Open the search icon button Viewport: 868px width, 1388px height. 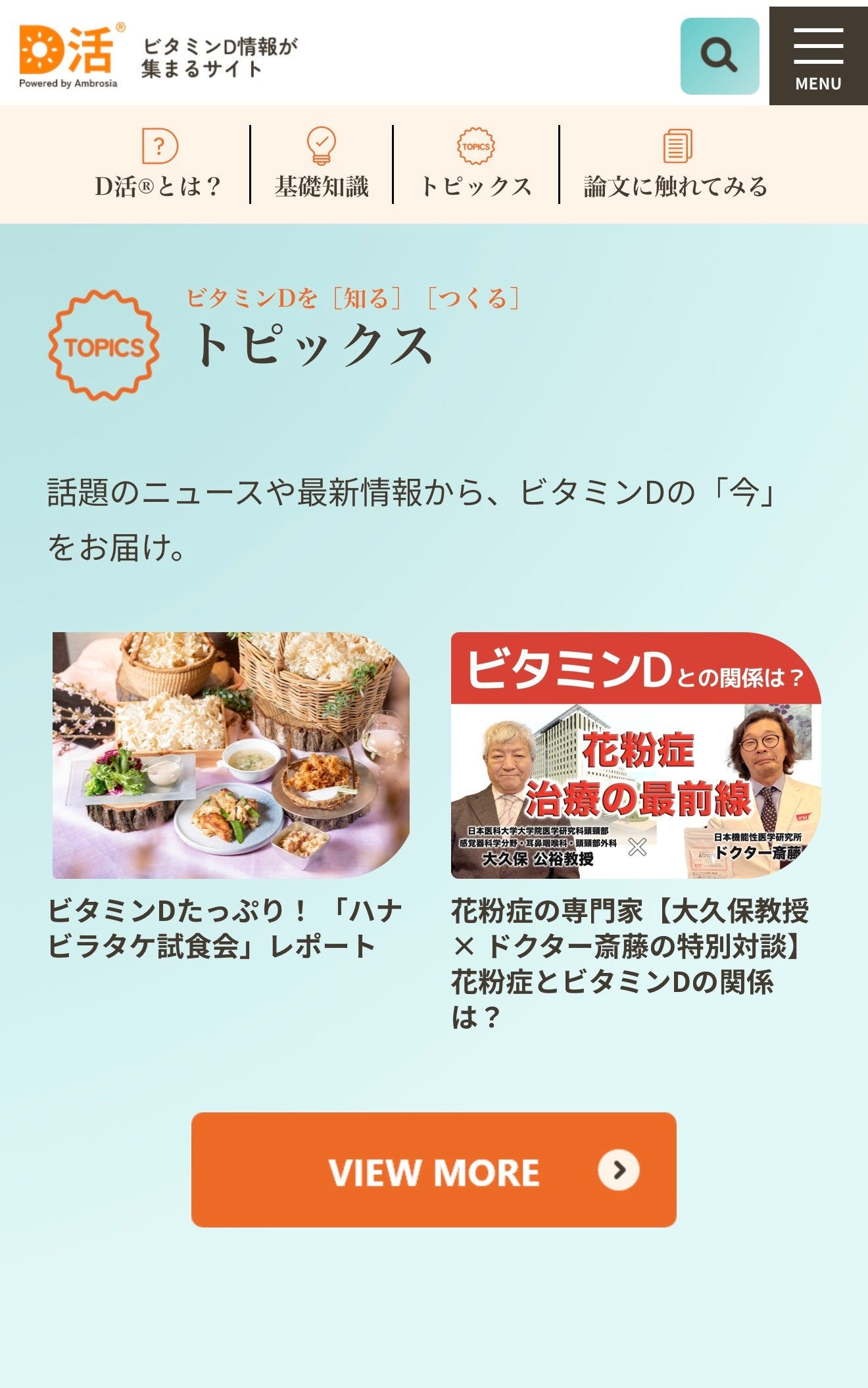click(x=719, y=56)
